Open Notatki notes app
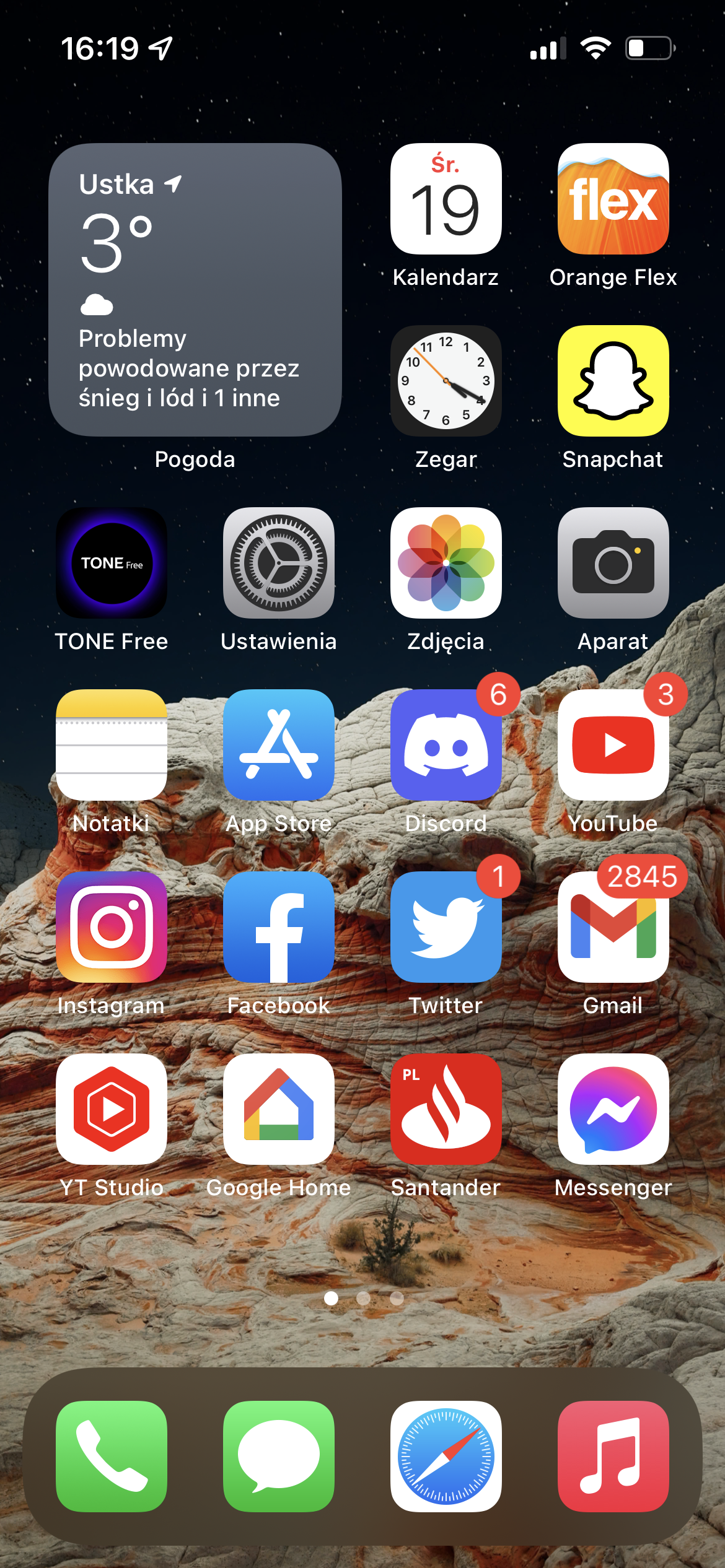 point(112,745)
